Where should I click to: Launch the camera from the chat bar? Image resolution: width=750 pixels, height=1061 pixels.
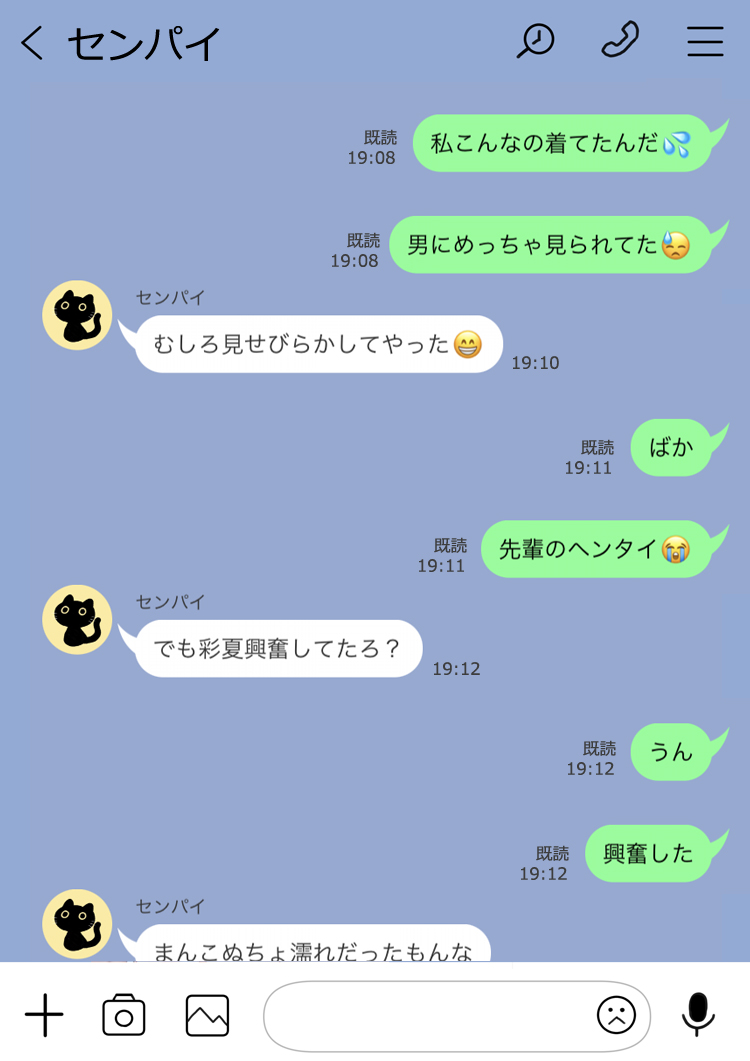point(124,1016)
